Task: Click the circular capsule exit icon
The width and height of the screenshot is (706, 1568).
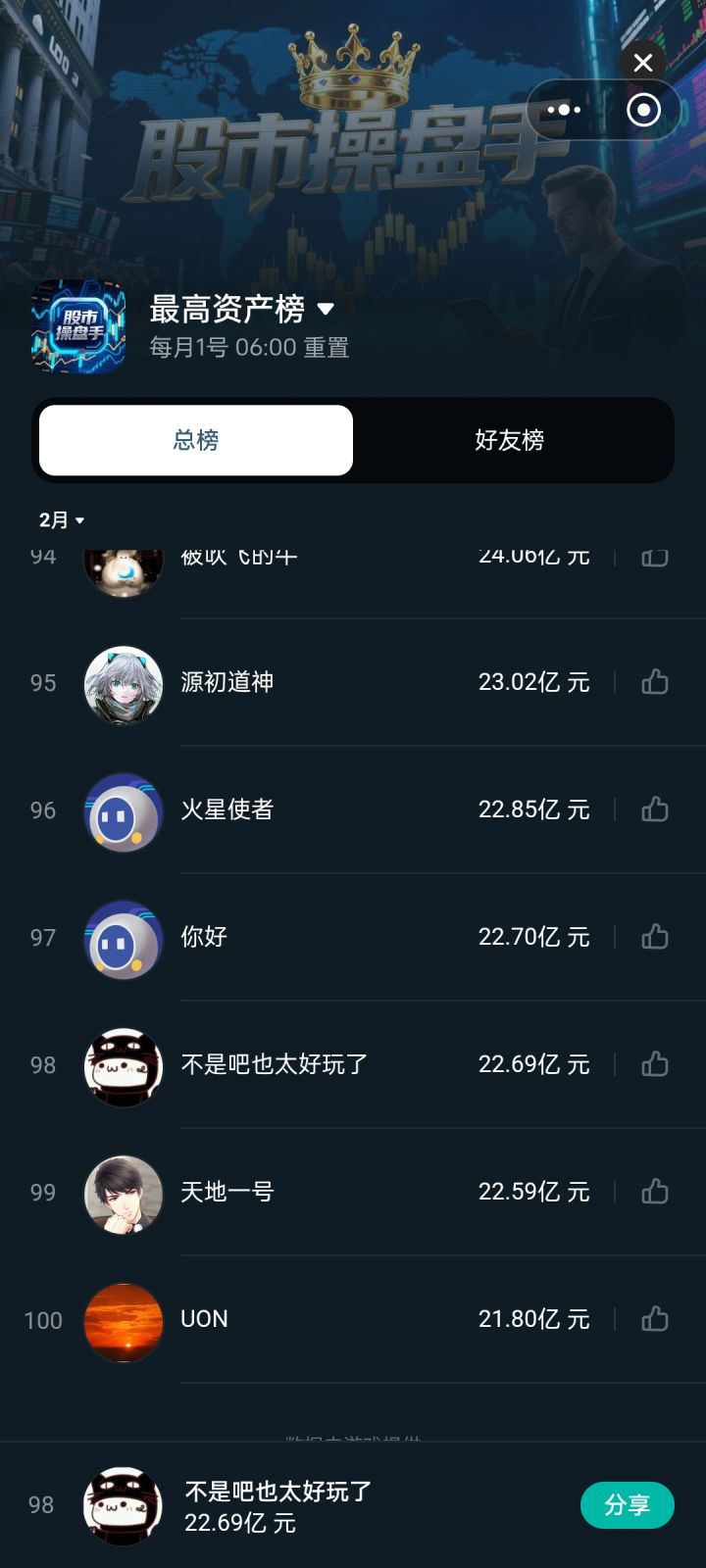Action: click(642, 109)
